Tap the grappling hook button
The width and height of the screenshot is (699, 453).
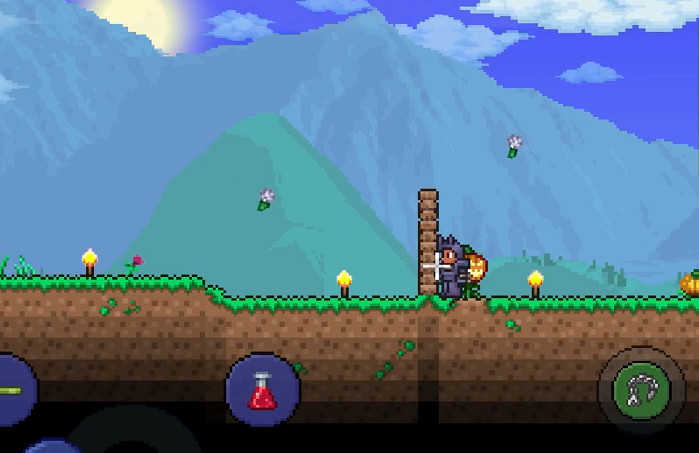pos(640,389)
